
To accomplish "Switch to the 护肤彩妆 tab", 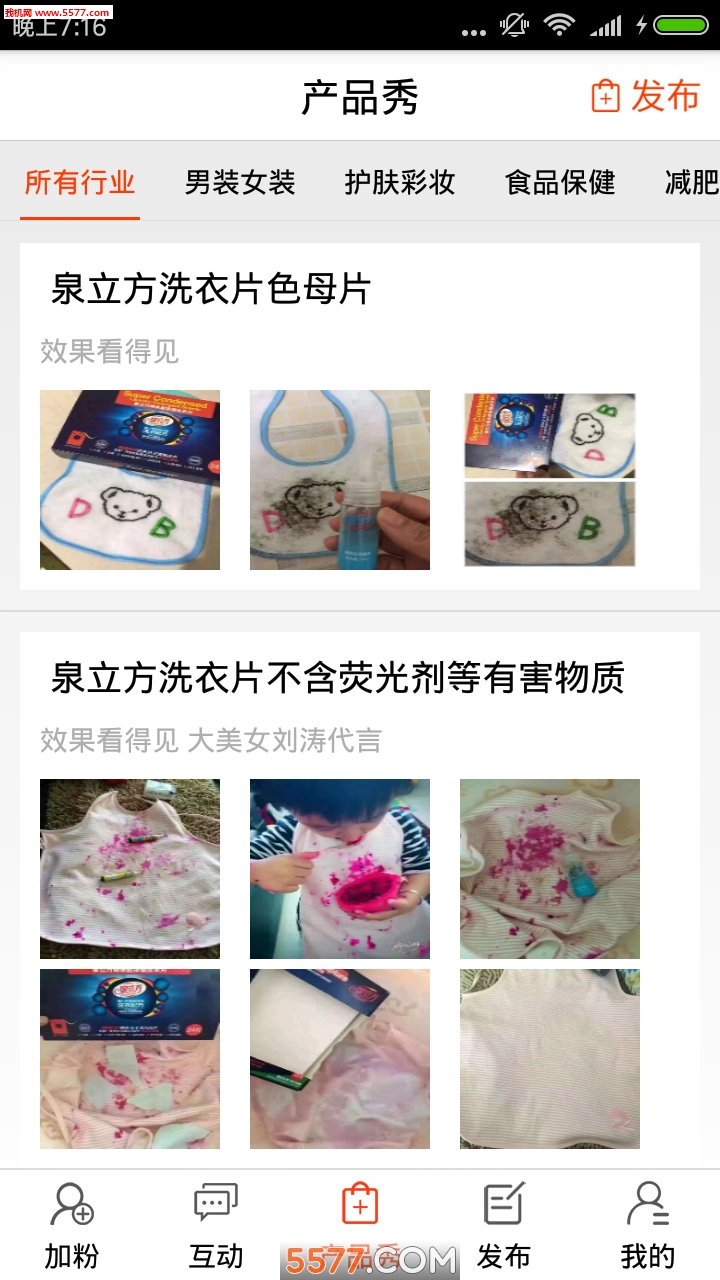I will [x=400, y=182].
